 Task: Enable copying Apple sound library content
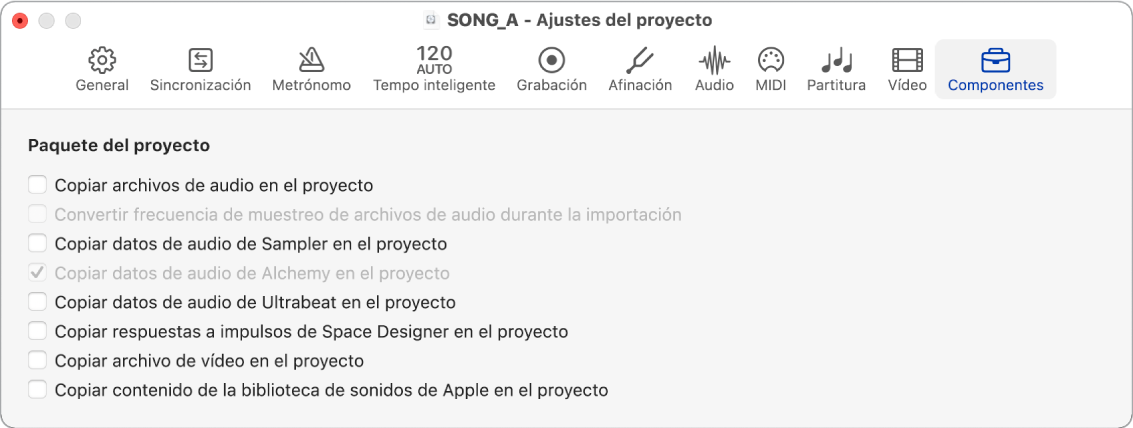[x=38, y=390]
